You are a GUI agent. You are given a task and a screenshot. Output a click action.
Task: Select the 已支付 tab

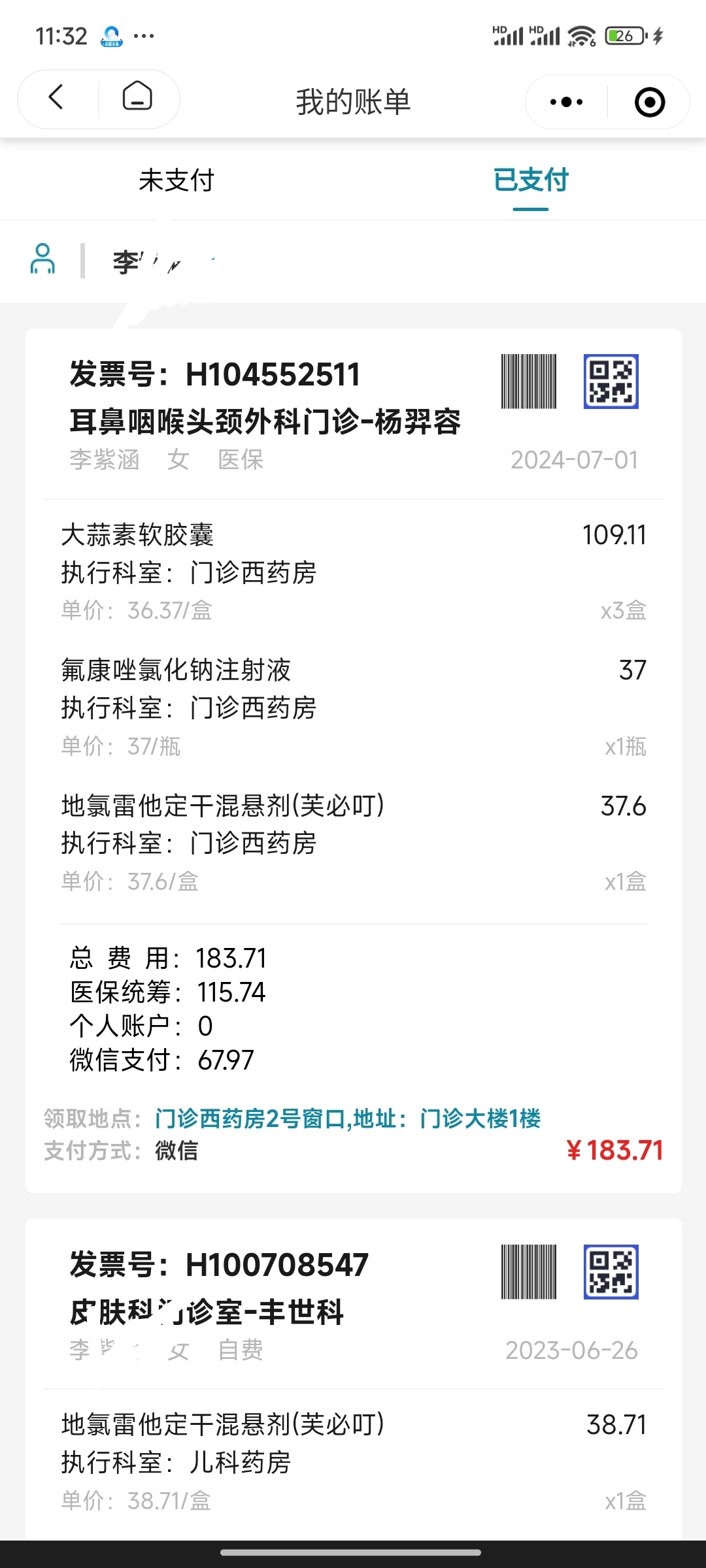[x=530, y=181]
